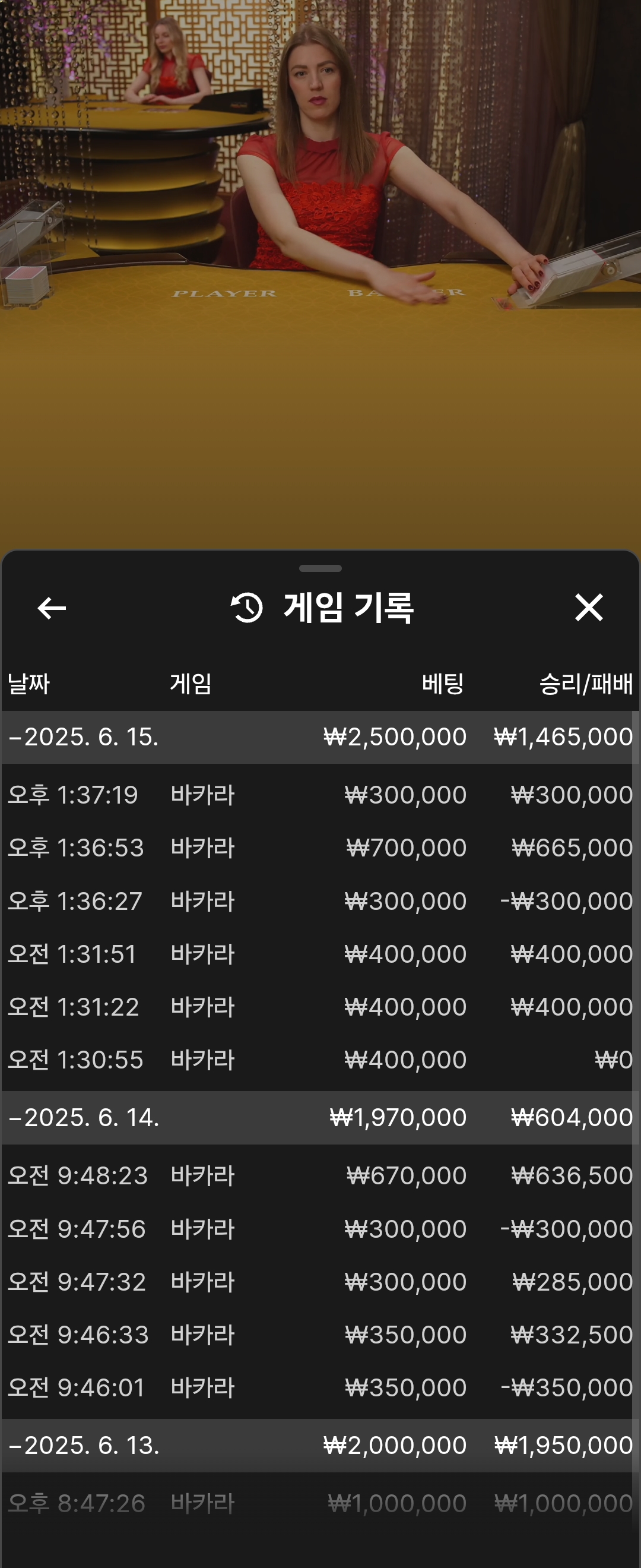The height and width of the screenshot is (1568, 641).
Task: Open the 오전 1:31:51 baccarat record
Action: tap(320, 953)
